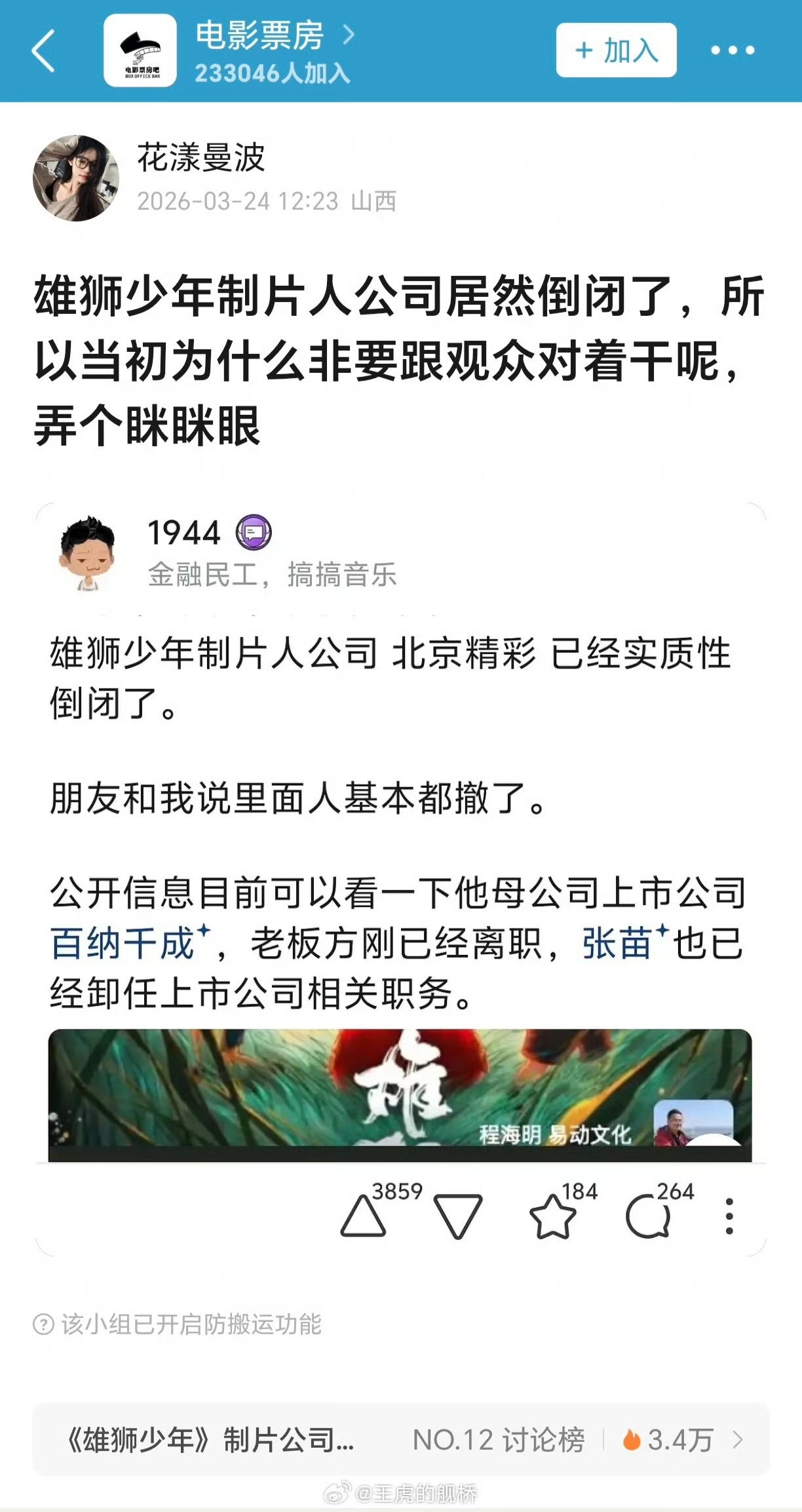
Task: Learn about 防搬运功能 notice
Action: point(177,1325)
